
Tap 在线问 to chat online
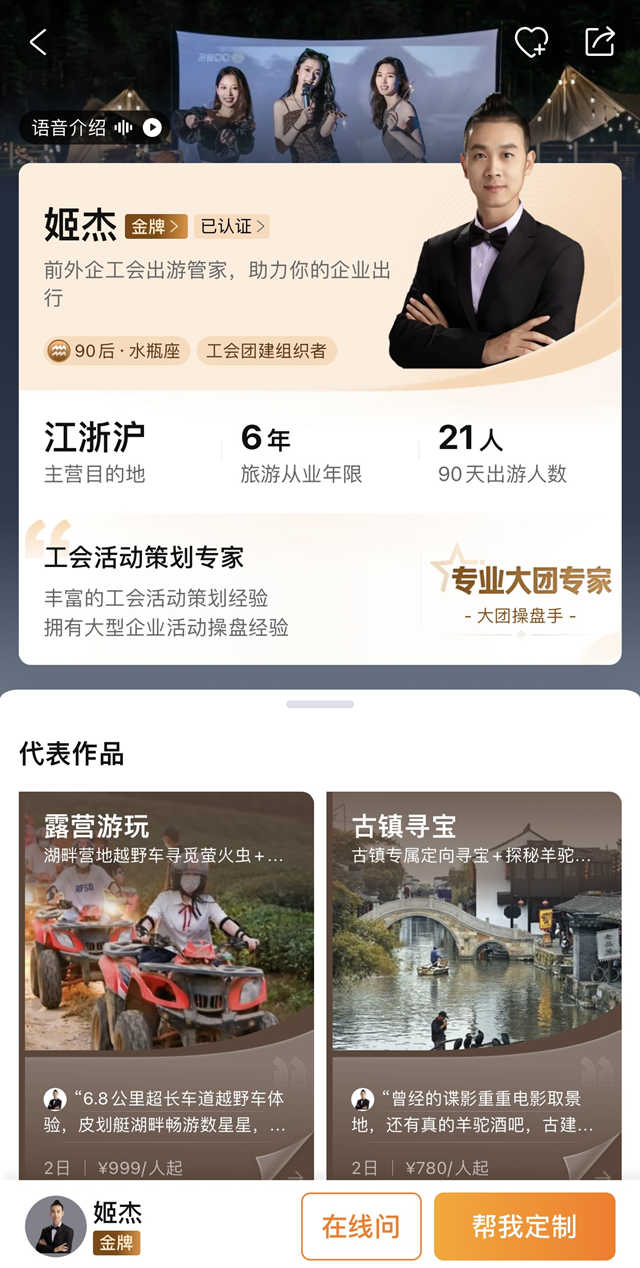coord(361,1226)
